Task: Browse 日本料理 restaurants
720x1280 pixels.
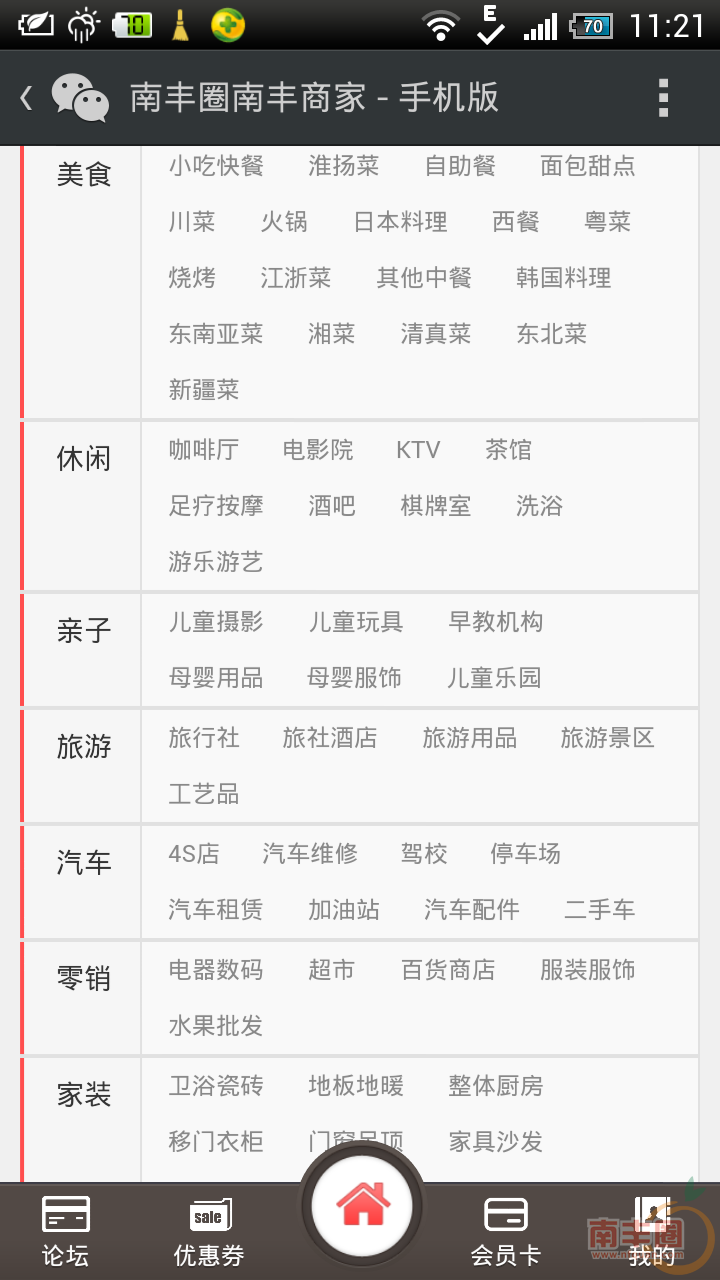Action: (x=400, y=222)
